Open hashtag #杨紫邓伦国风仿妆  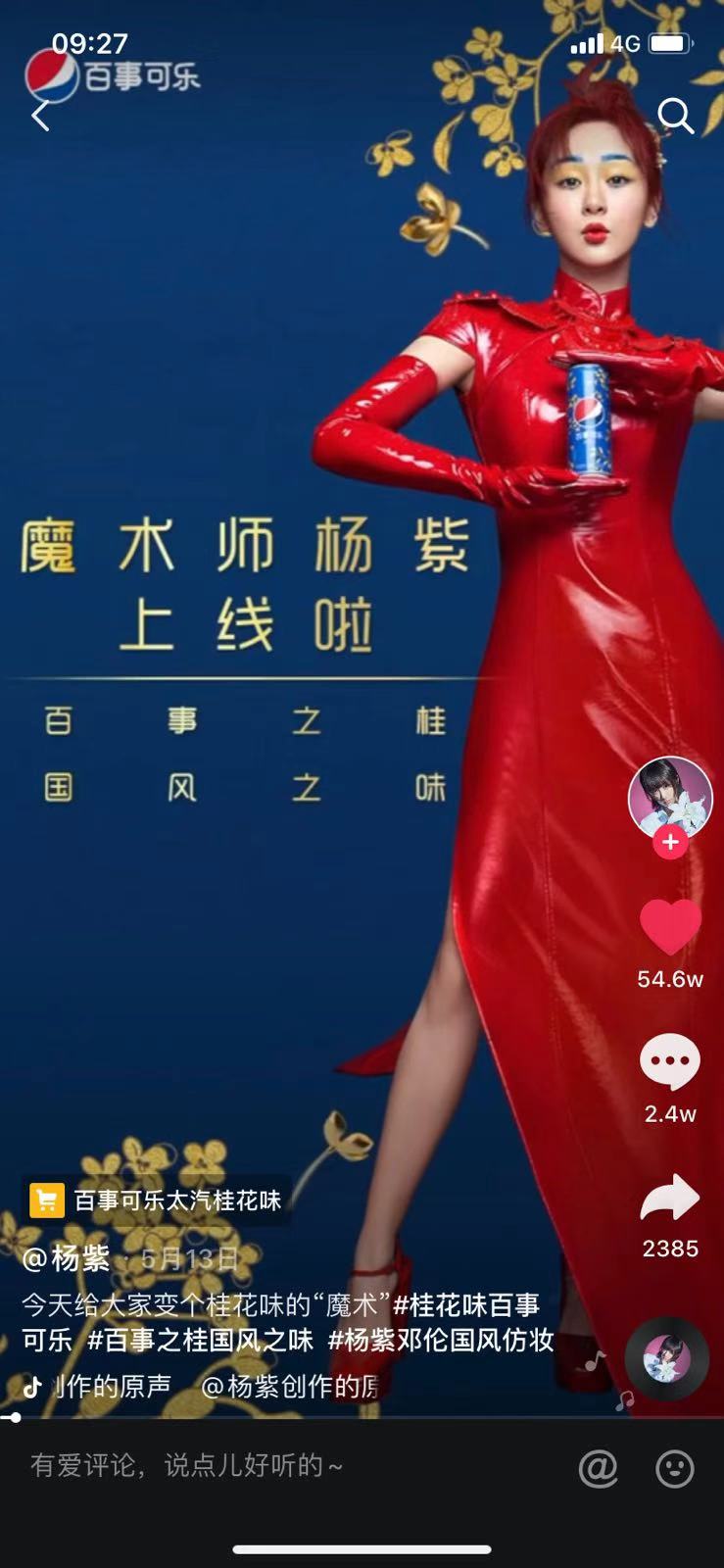(441, 1340)
